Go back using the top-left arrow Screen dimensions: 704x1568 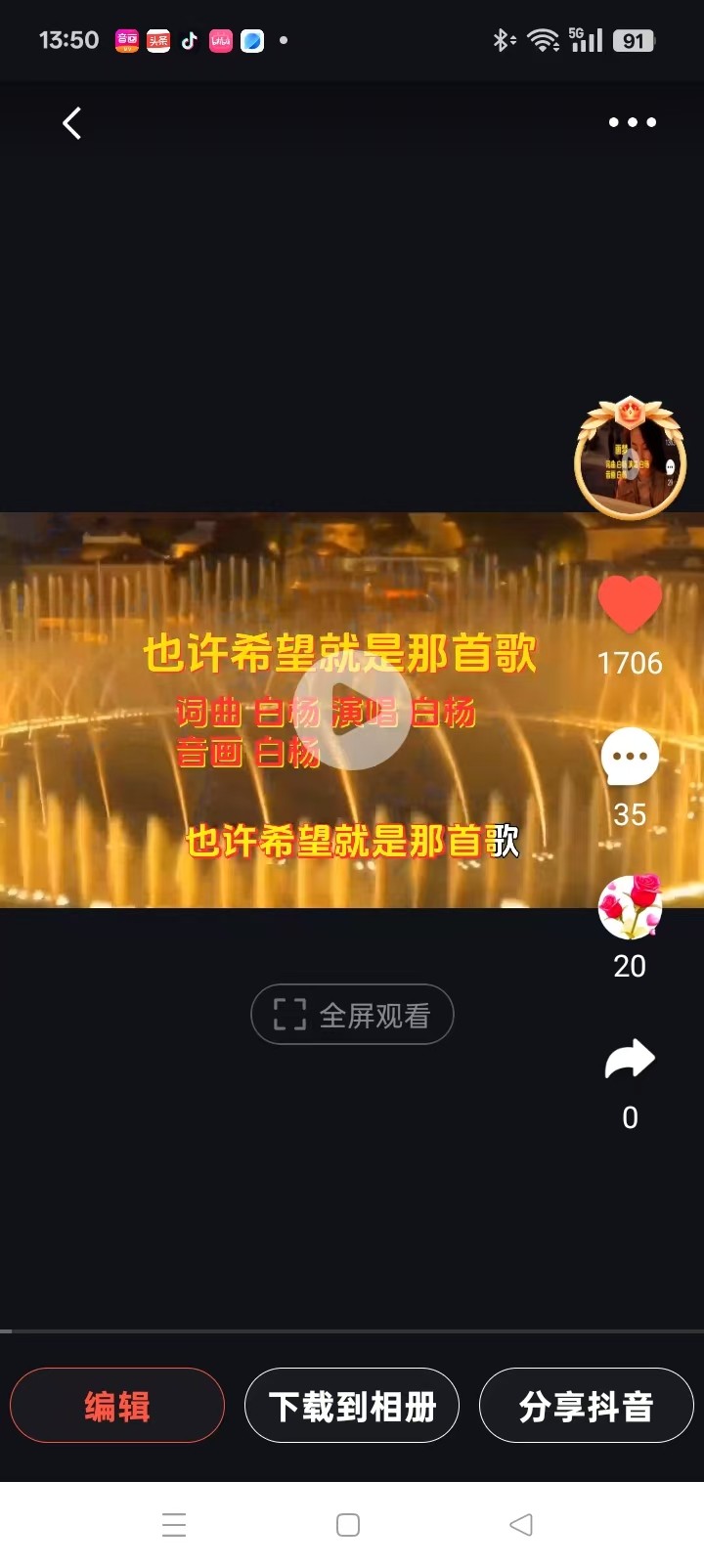click(71, 123)
